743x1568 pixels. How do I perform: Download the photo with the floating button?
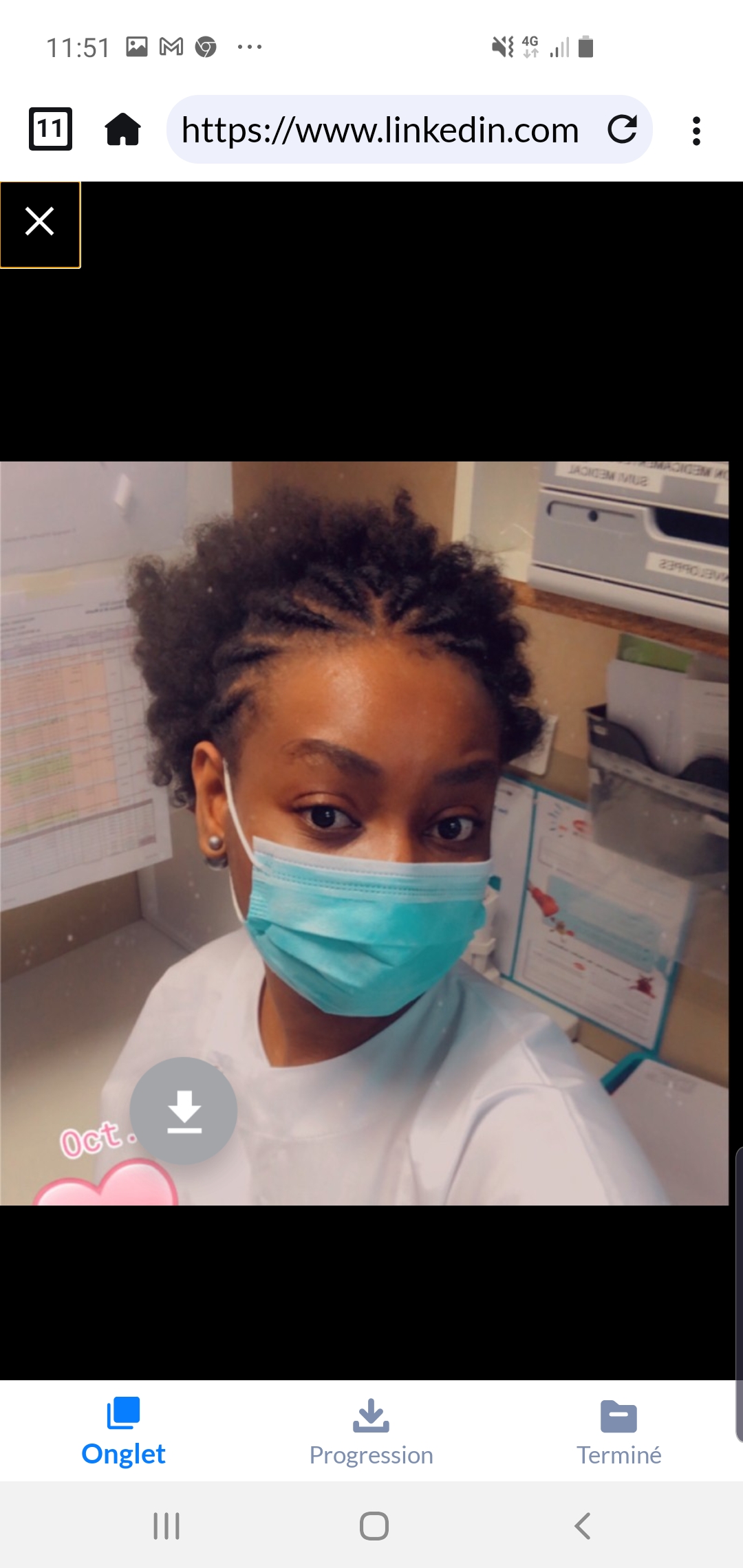184,1110
